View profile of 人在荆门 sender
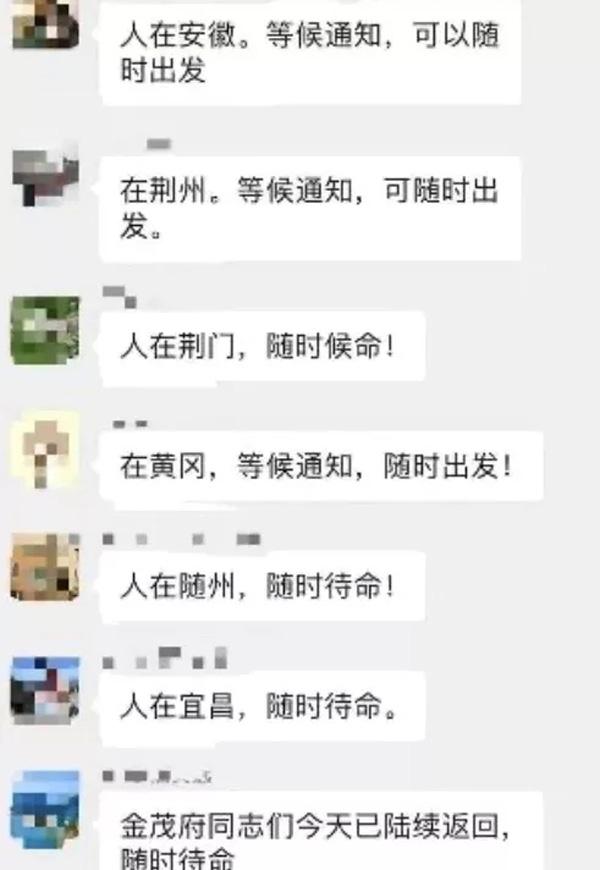This screenshot has height=870, width=600. click(x=45, y=330)
